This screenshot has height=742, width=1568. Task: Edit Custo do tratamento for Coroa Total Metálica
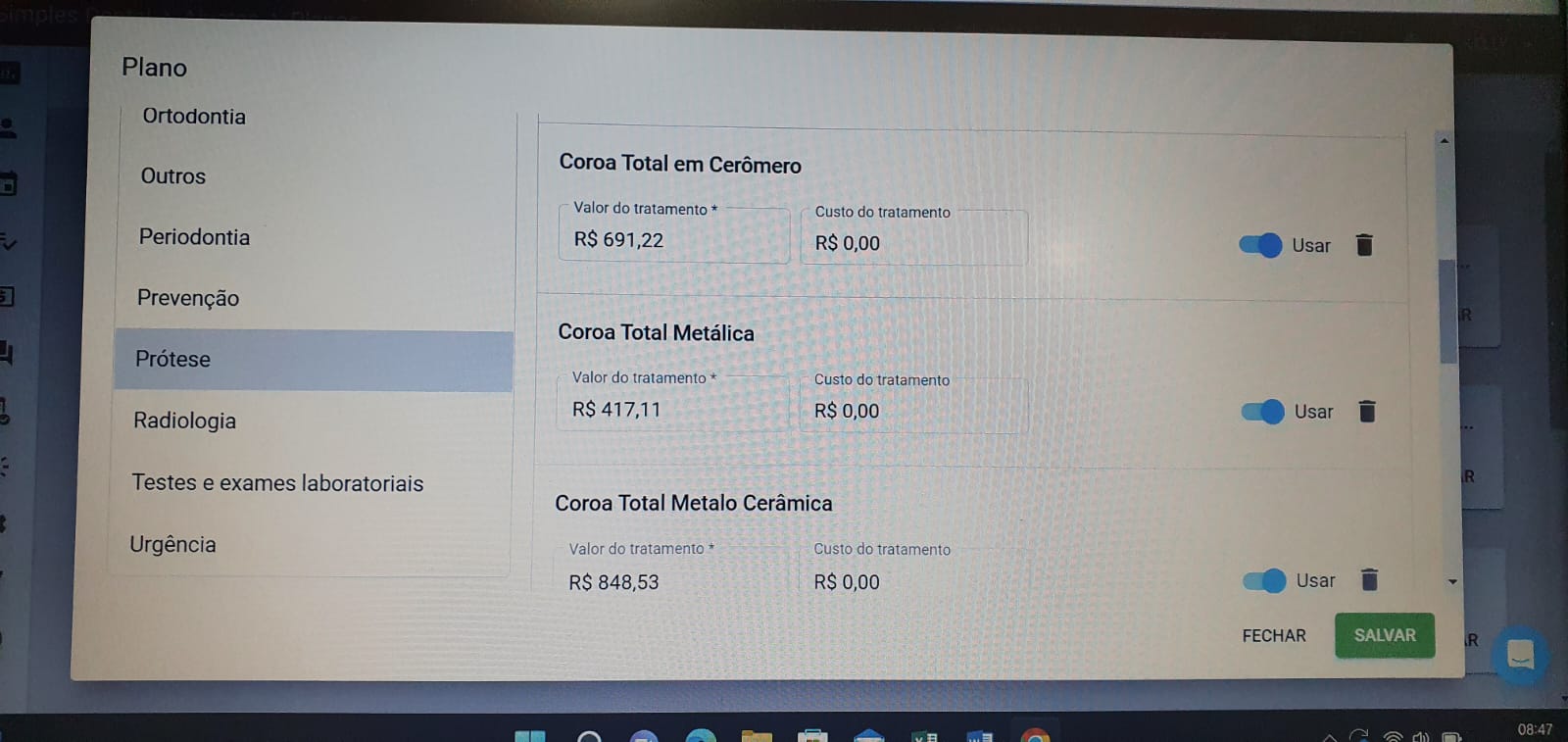[913, 411]
